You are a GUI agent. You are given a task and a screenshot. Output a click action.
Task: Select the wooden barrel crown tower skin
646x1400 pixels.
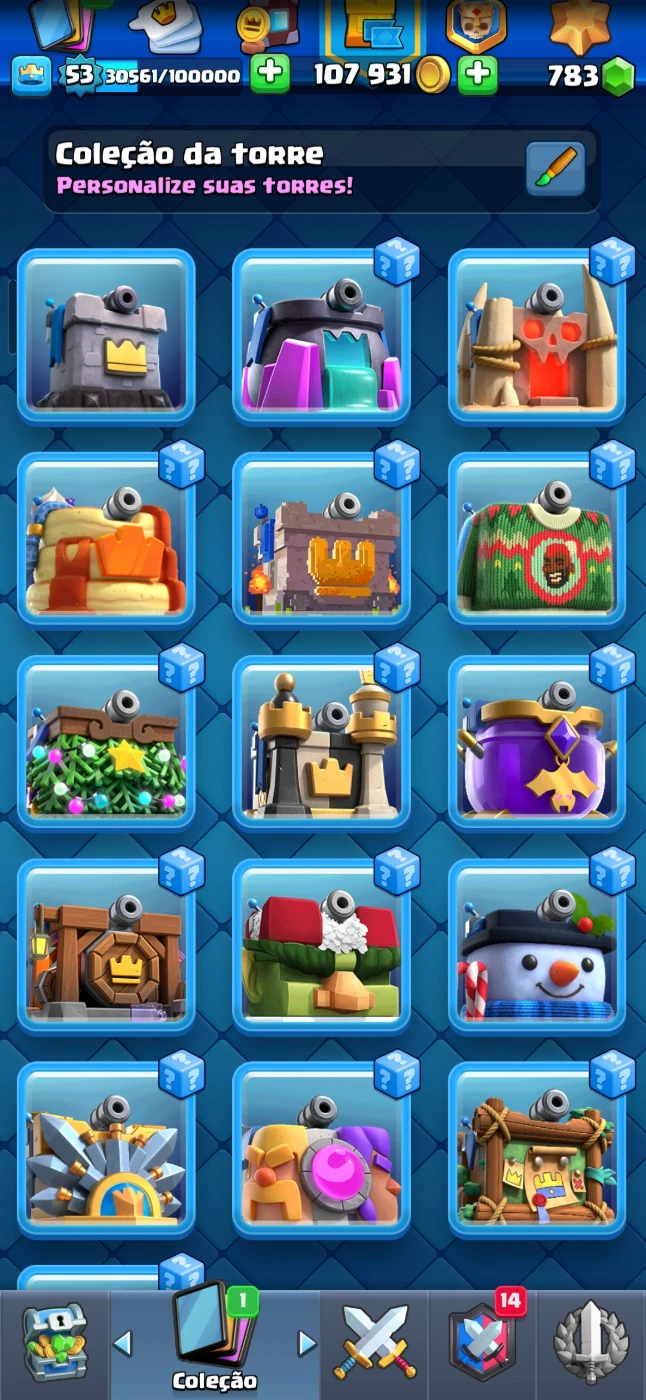click(x=106, y=947)
